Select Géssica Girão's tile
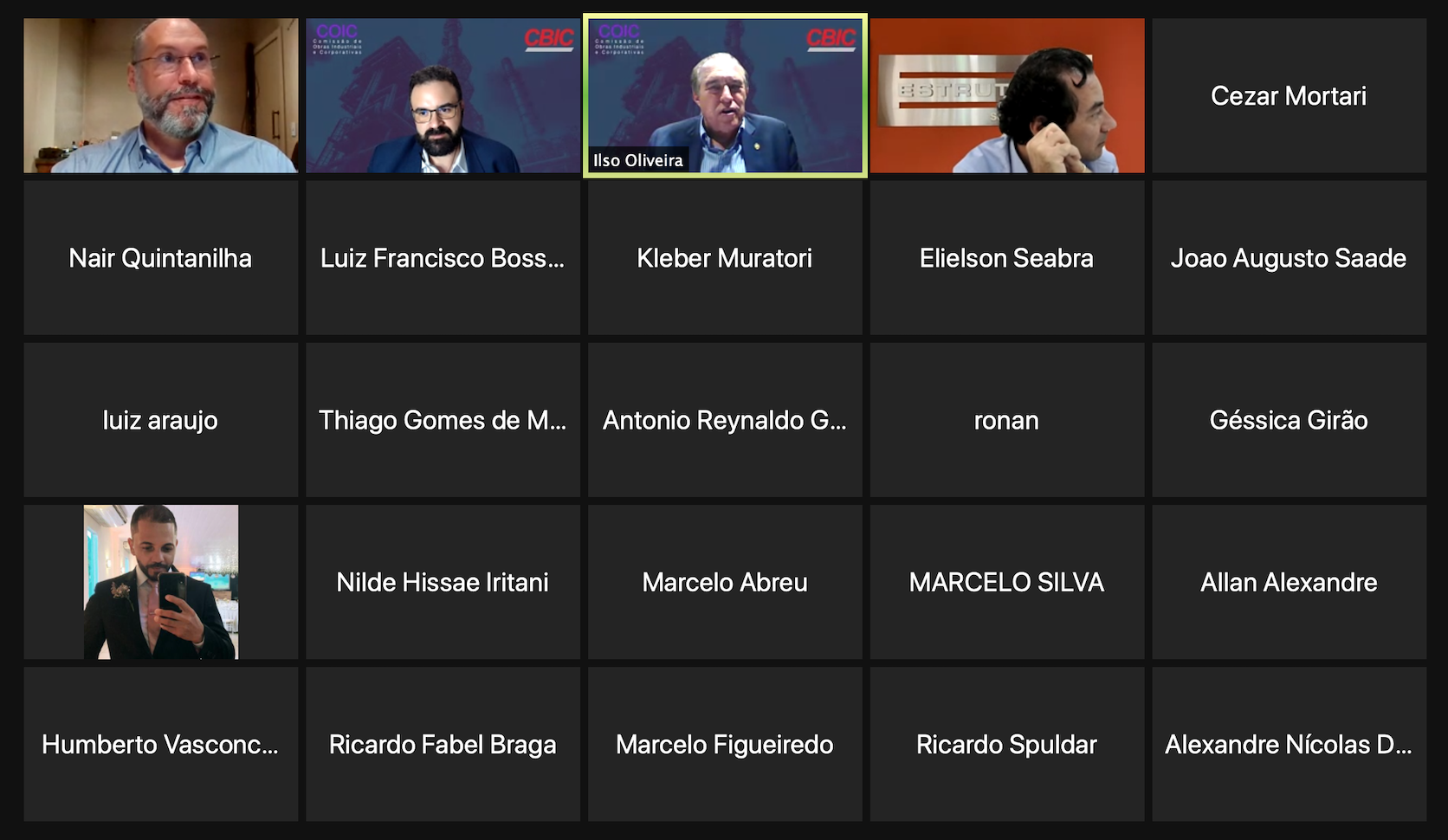 click(x=1289, y=420)
